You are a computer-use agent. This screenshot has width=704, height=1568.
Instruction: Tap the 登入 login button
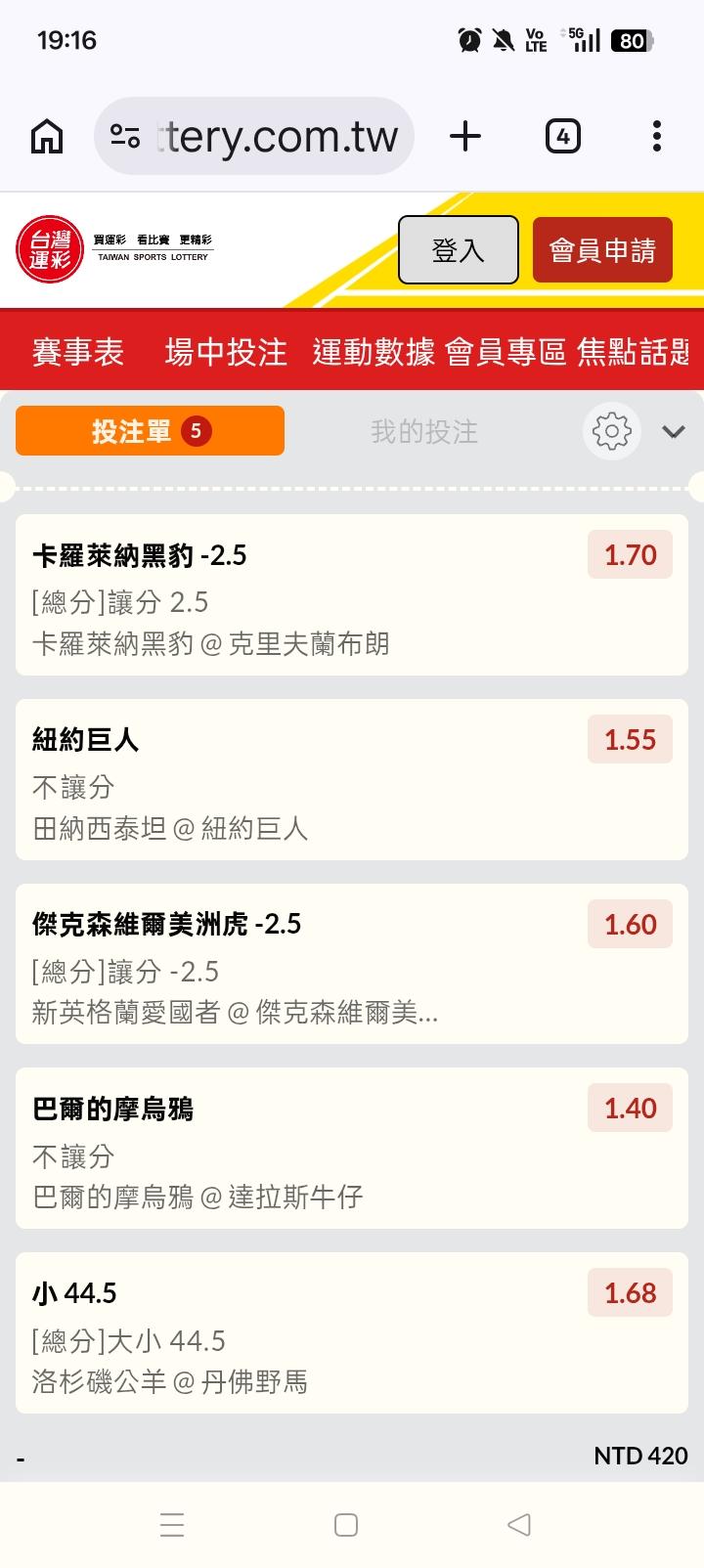click(x=459, y=250)
